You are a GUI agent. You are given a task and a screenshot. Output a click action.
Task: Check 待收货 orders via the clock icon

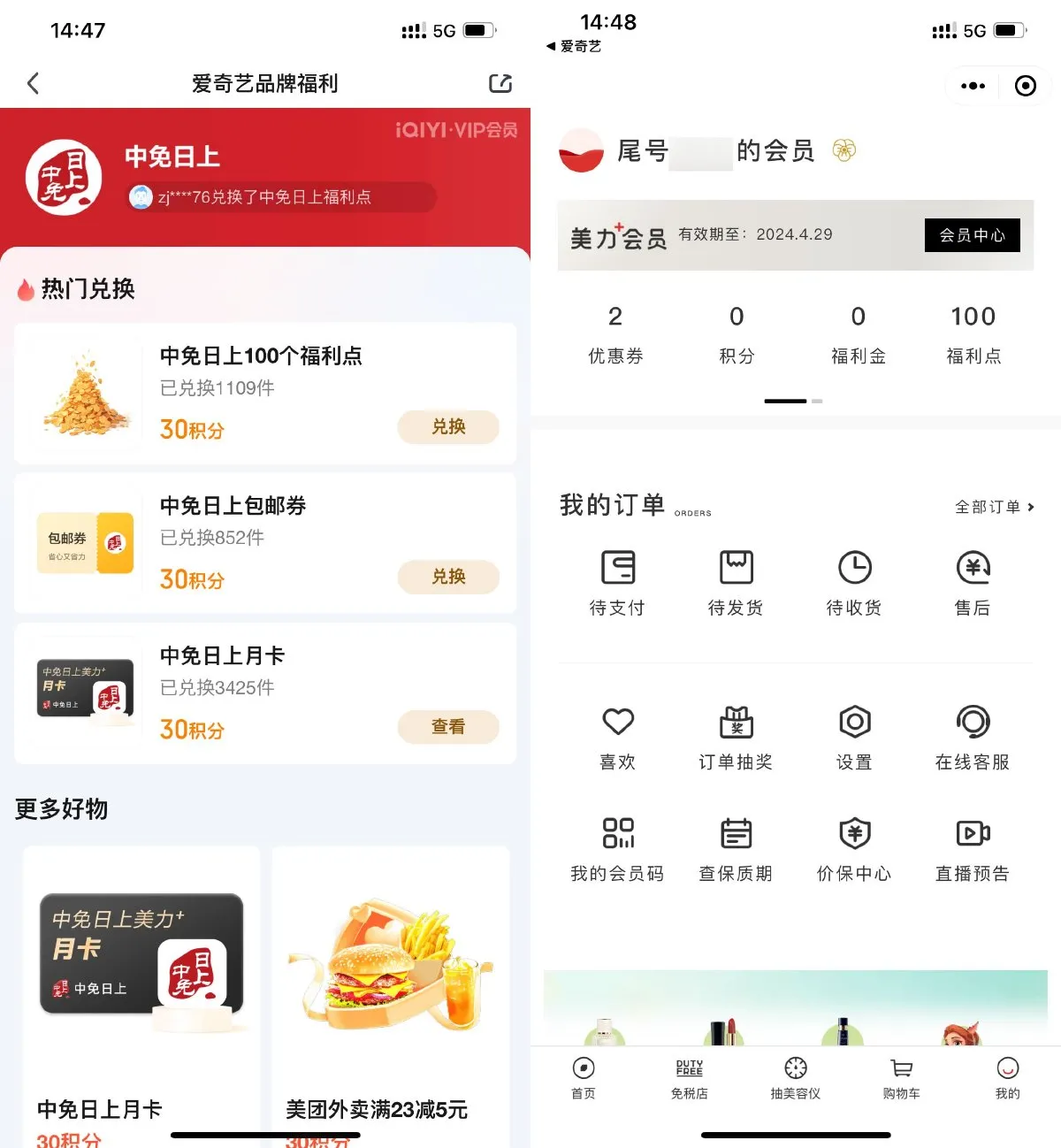pyautogui.click(x=854, y=579)
